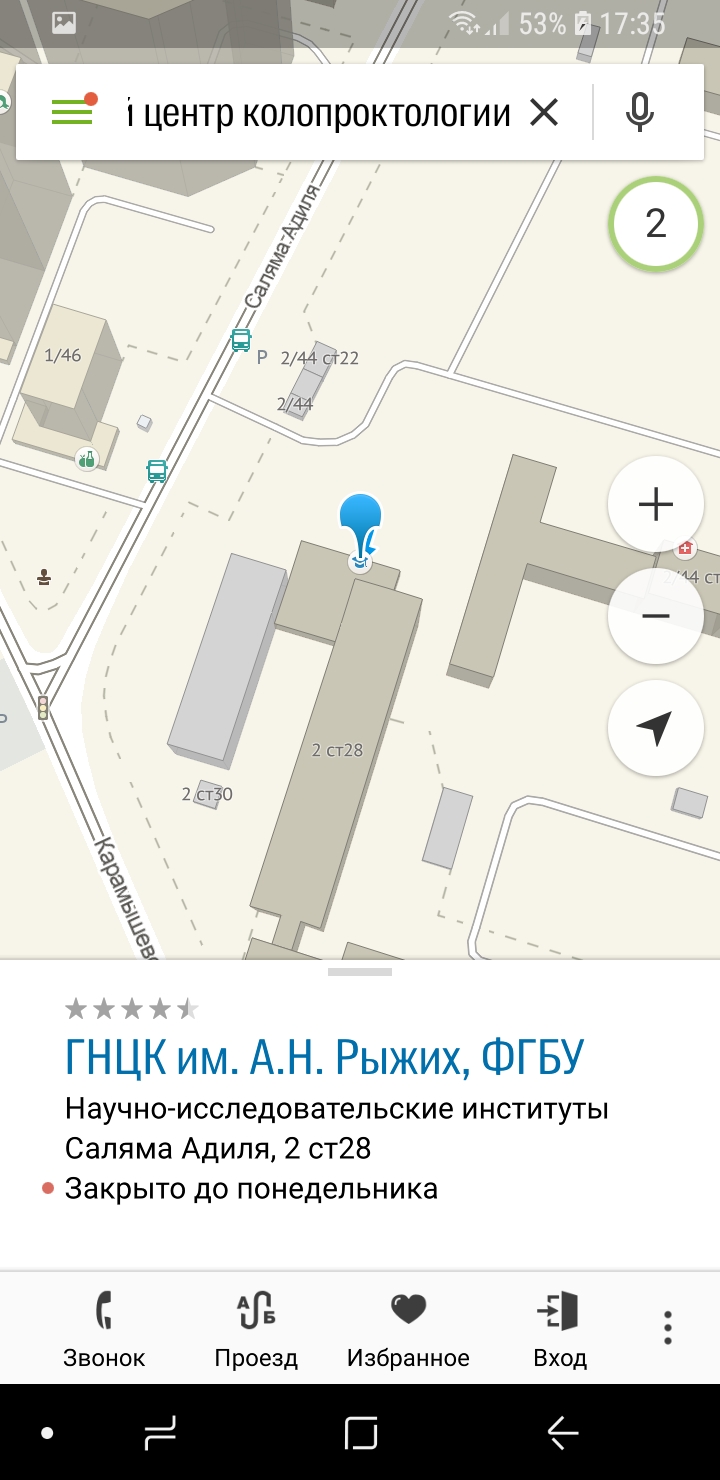This screenshot has height=1480, width=720.
Task: Select the bus stop near 2/44 ст22
Action: click(x=241, y=340)
